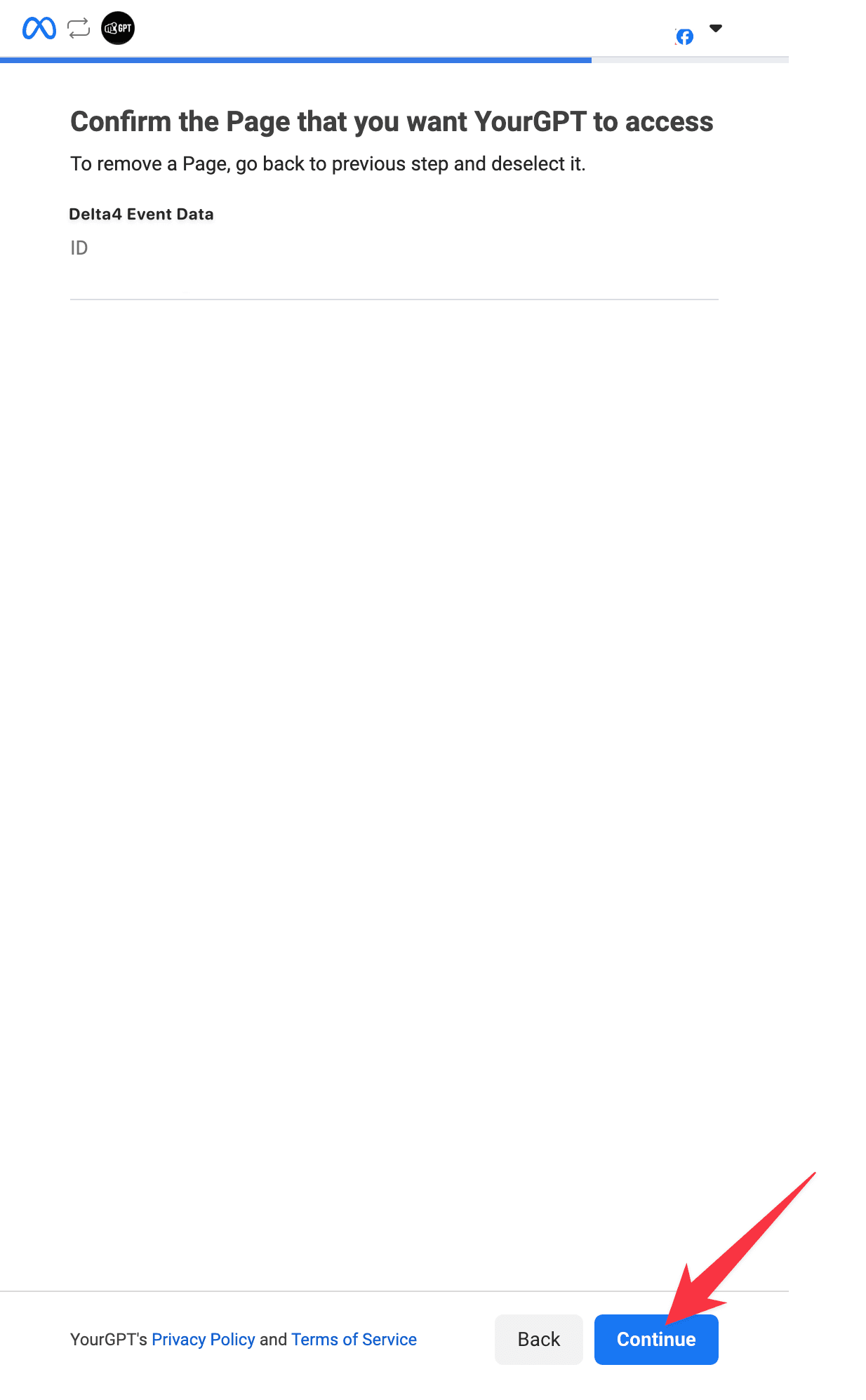Click the YourGPT's text in the footer
This screenshot has height=1400, width=866.
(x=109, y=1339)
